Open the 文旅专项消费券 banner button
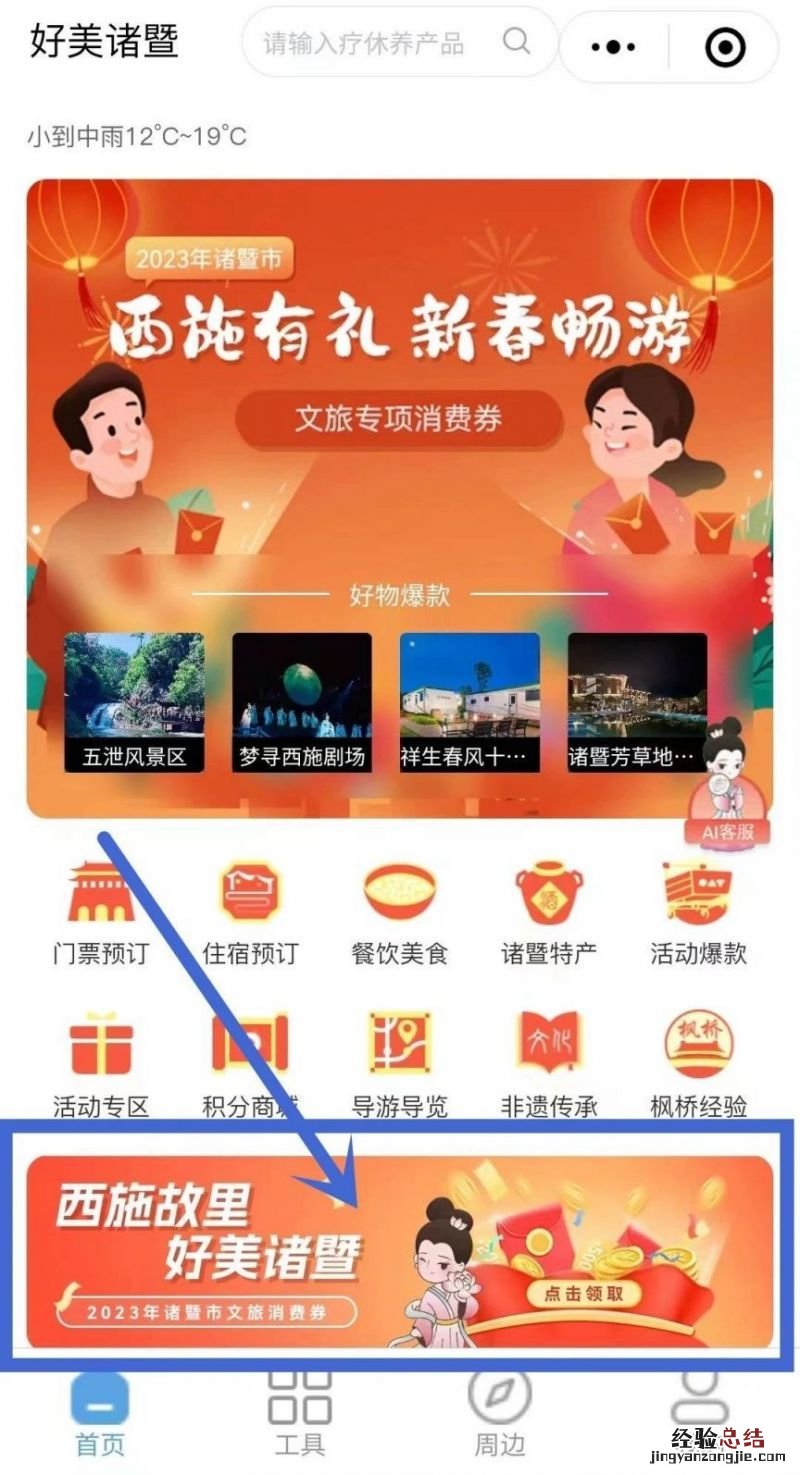800x1475 pixels. [398, 419]
